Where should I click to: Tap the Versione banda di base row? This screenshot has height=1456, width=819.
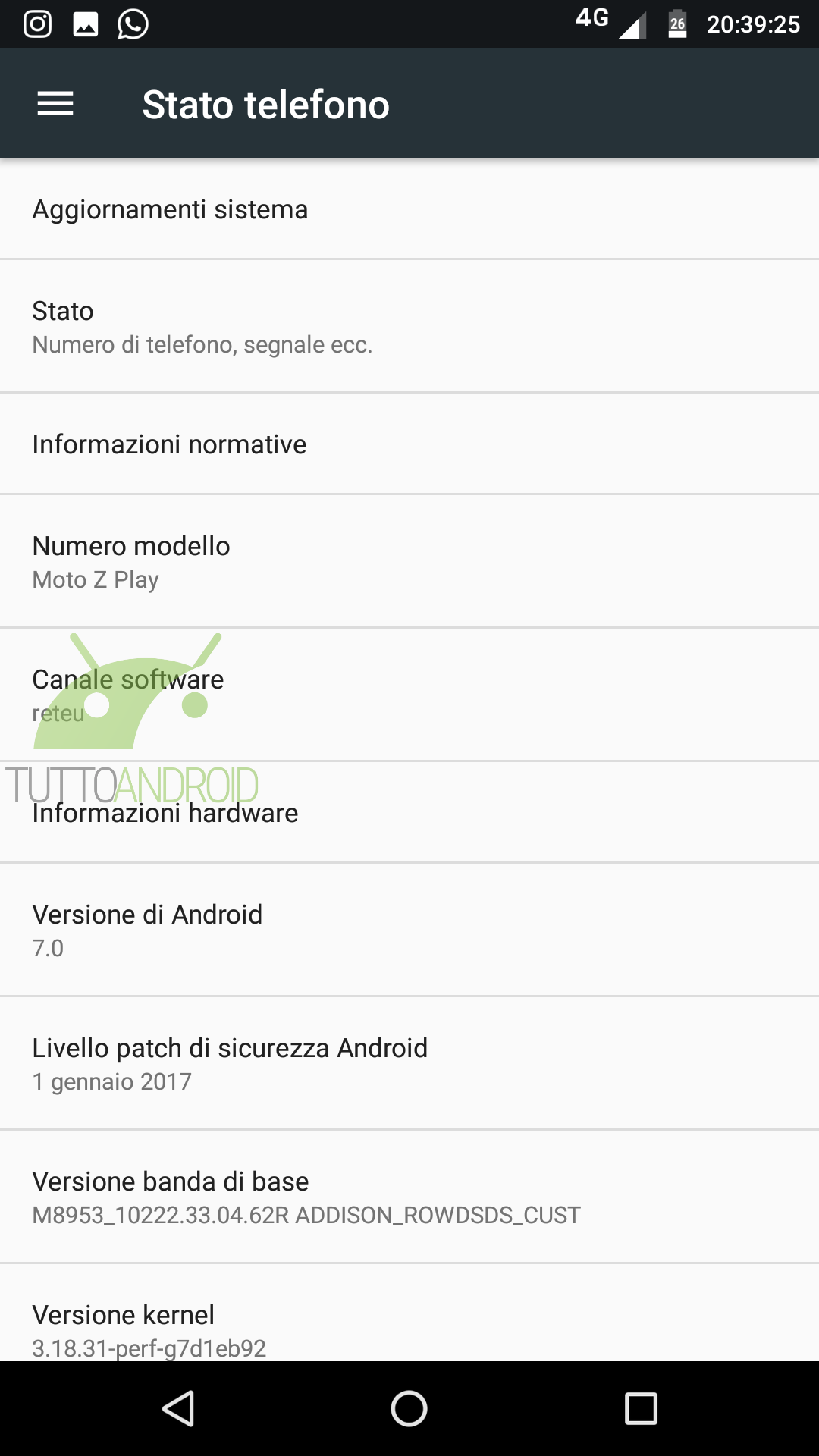pos(409,1197)
